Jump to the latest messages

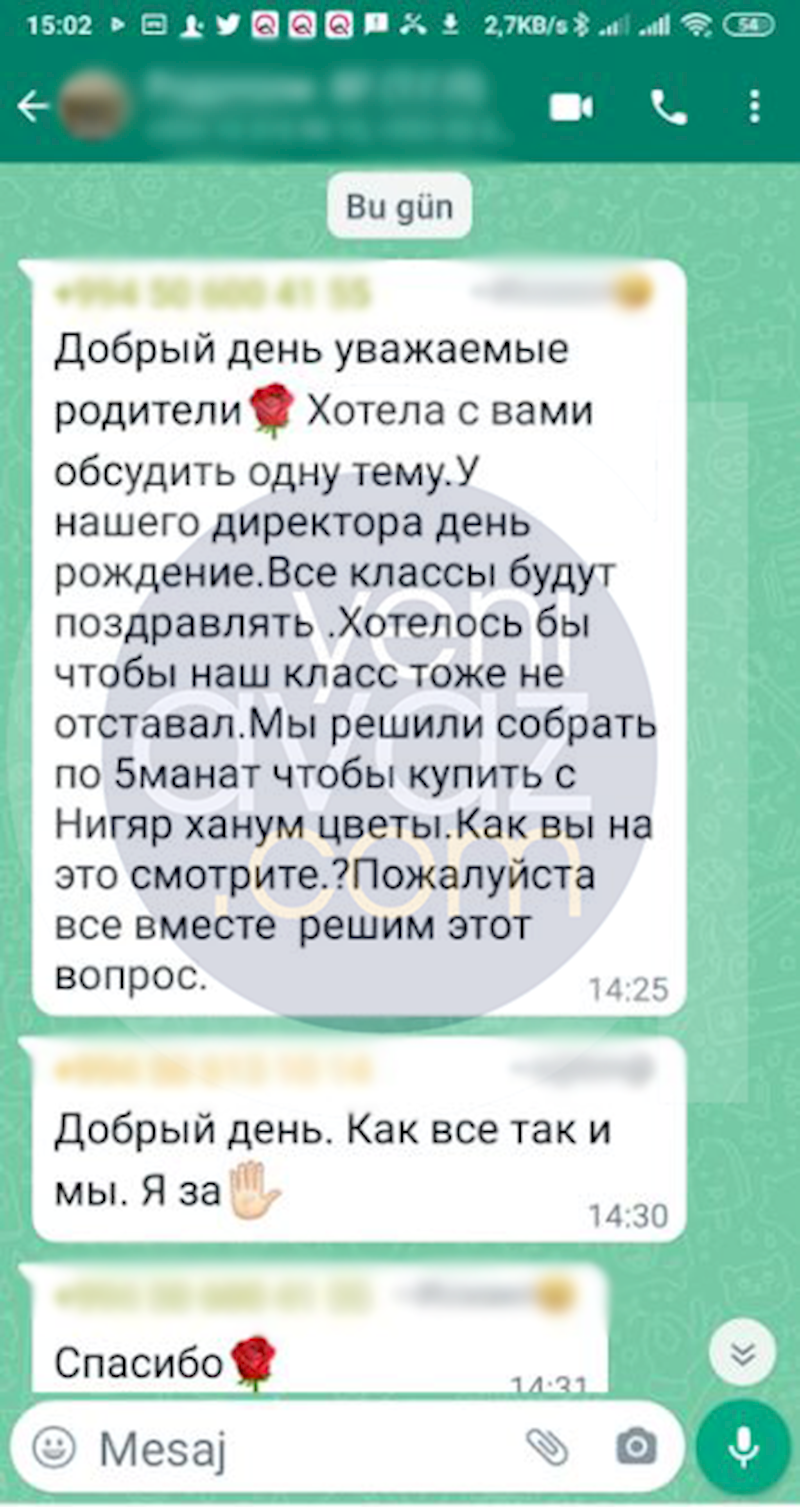pyautogui.click(x=742, y=1353)
